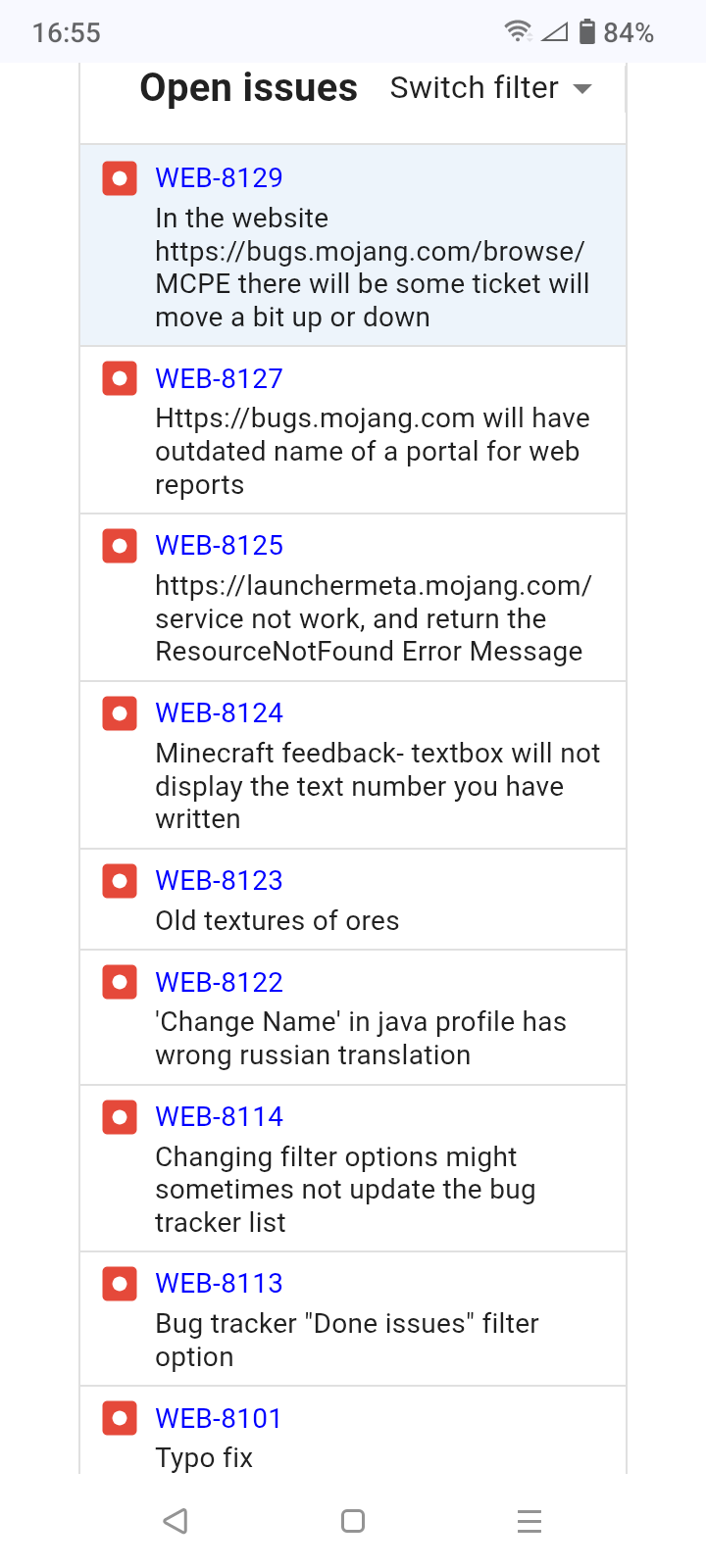
Task: Show recent apps from the navigation bar
Action: point(529,1521)
